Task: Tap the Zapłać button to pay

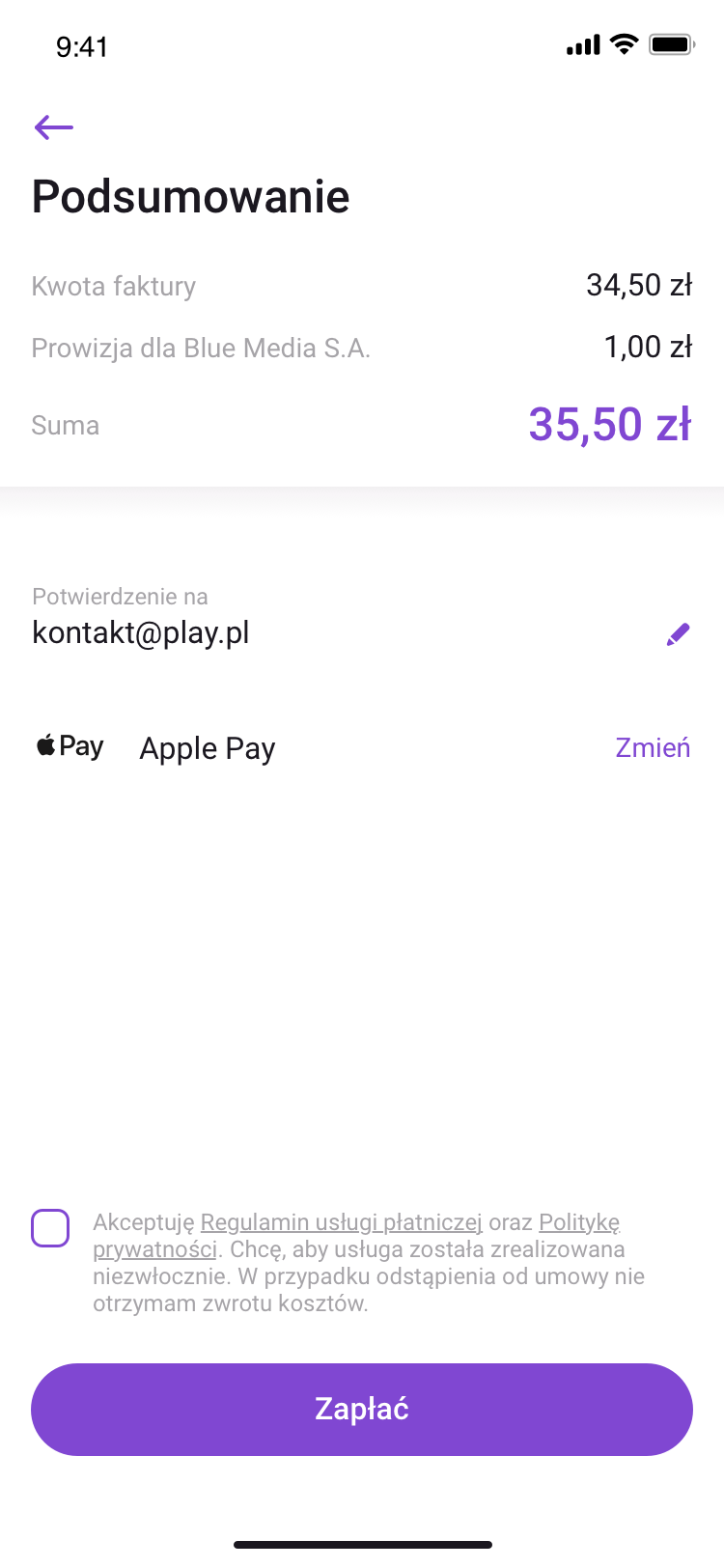Action: pyautogui.click(x=362, y=1409)
